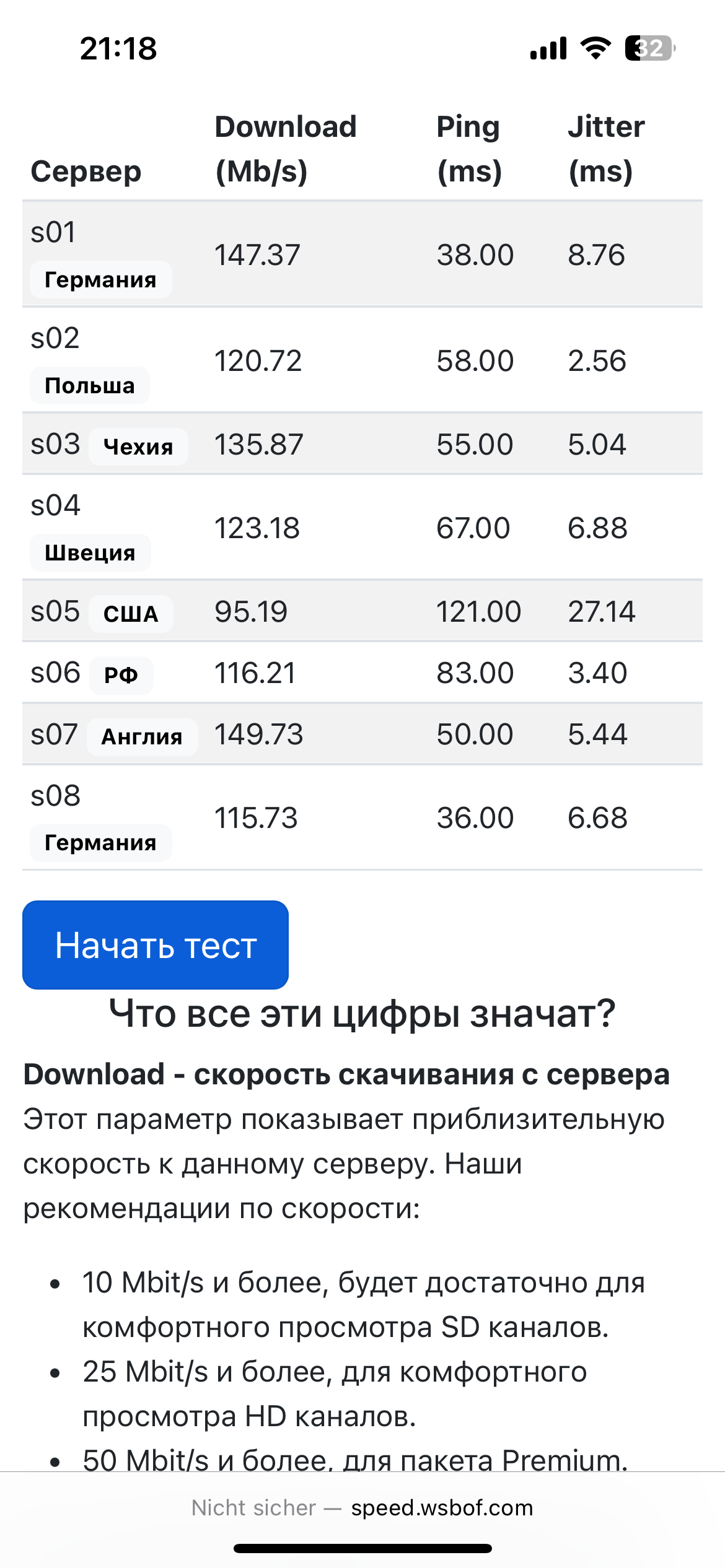This screenshot has height=1568, width=725.
Task: Start the speed test with Начать тест
Action: [x=156, y=944]
